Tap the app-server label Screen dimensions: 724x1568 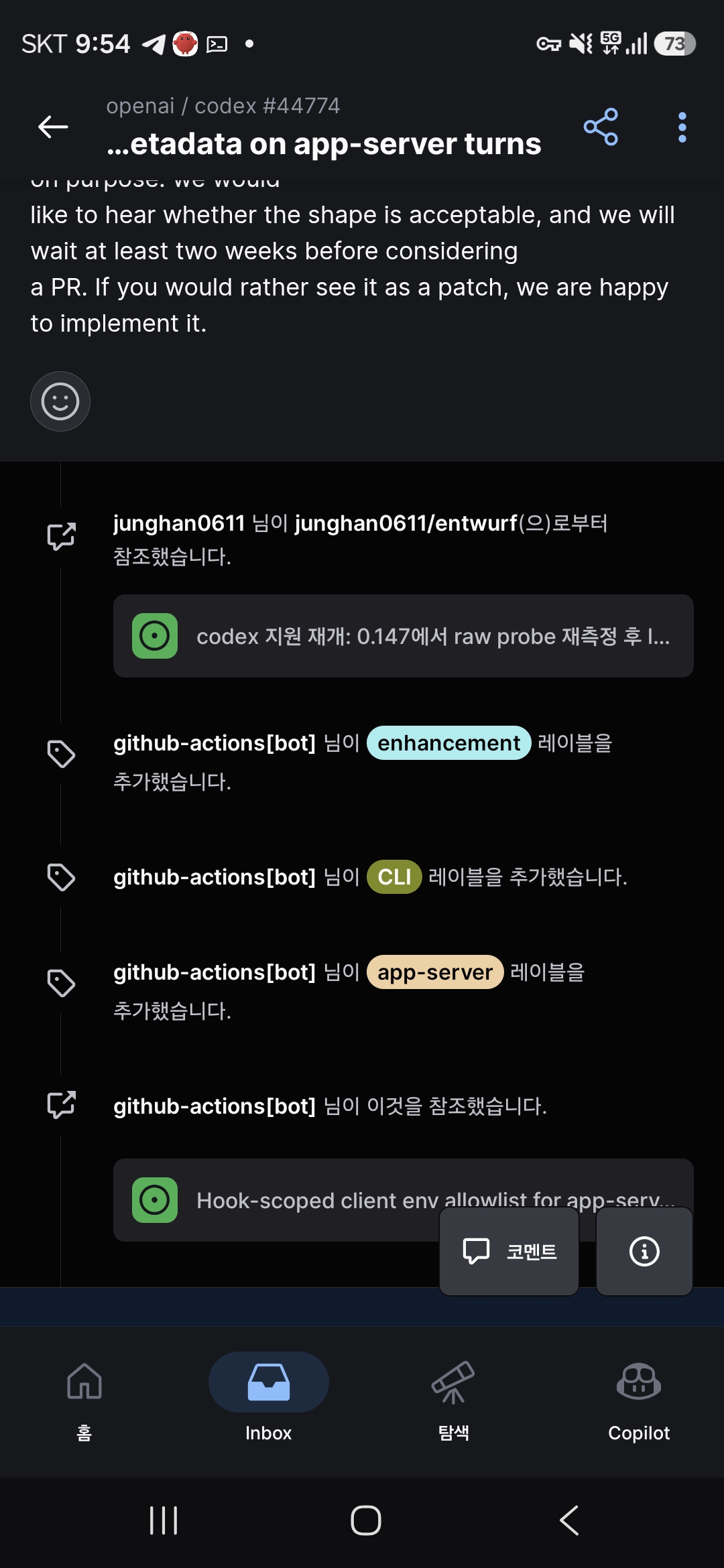435,972
